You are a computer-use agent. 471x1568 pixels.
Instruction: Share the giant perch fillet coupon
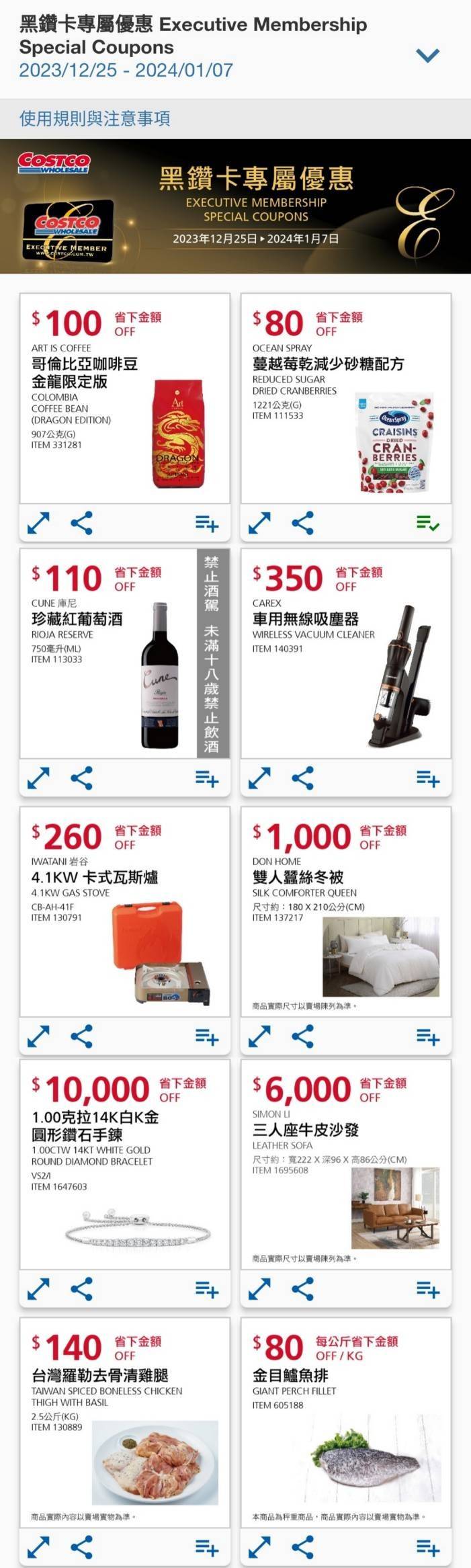[302, 1547]
